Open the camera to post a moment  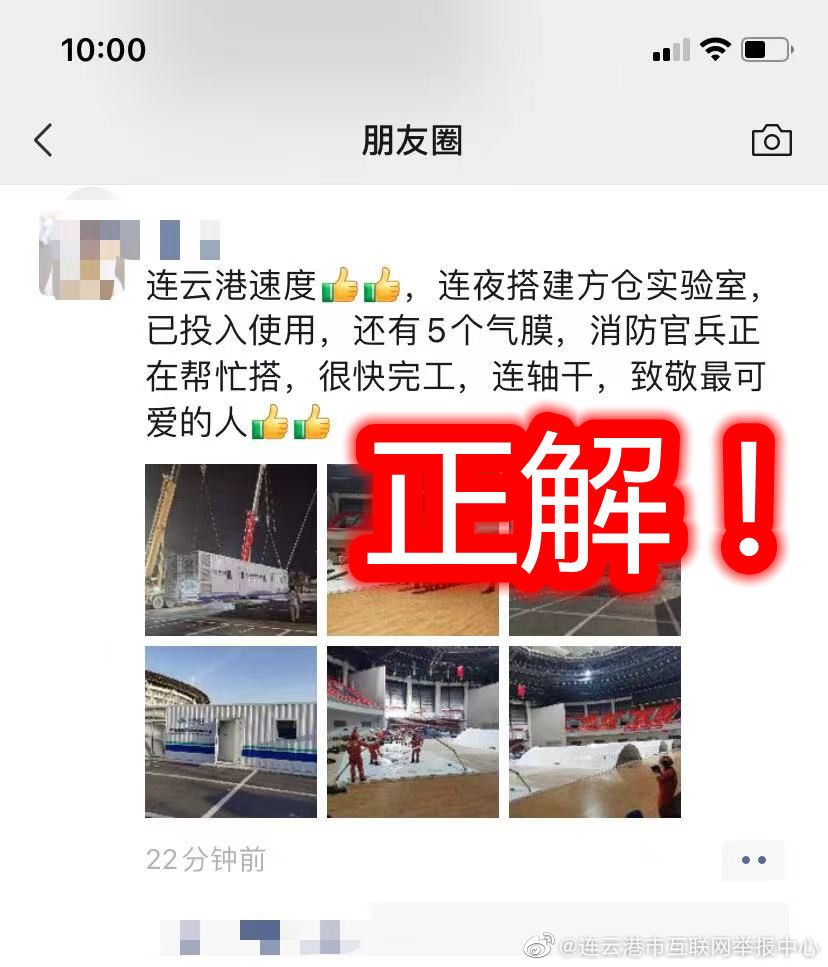771,141
